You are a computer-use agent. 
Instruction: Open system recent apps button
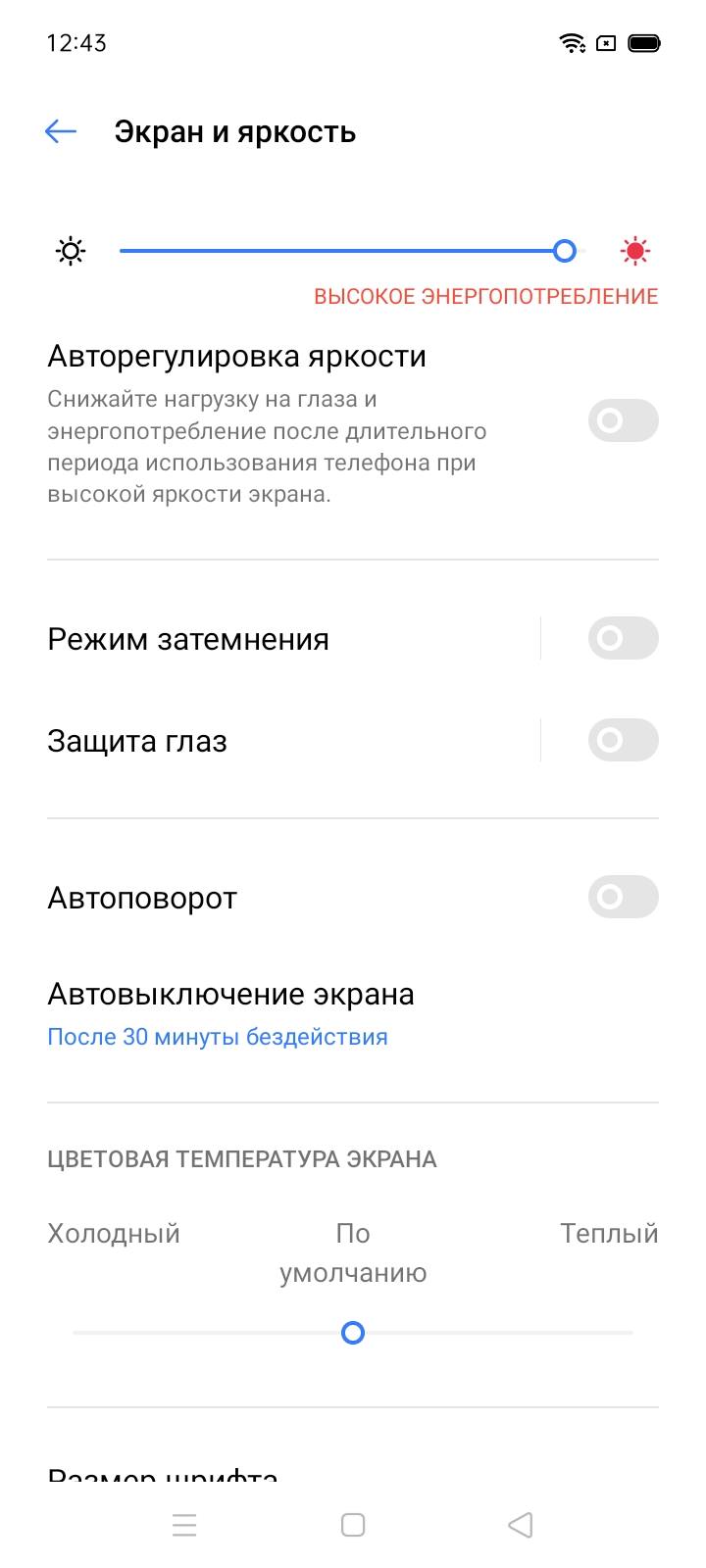184,1525
